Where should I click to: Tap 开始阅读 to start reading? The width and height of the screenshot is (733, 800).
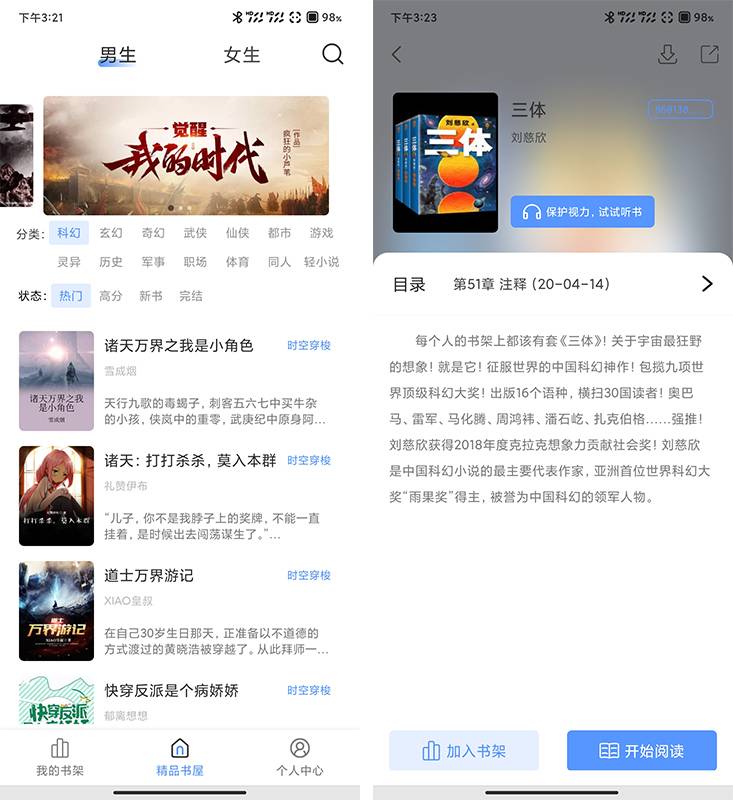pos(641,751)
